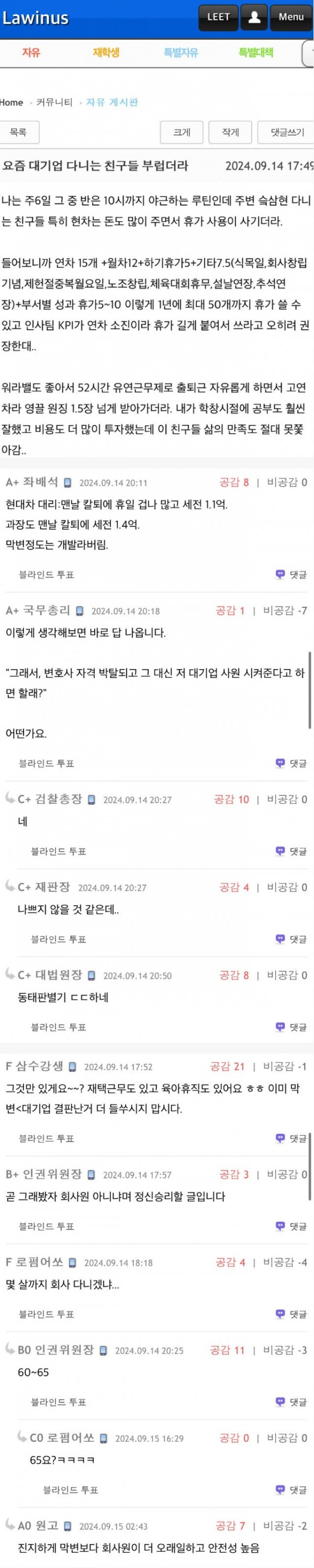Tap 블라인드 투표 under 재판장's comment

tap(58, 939)
